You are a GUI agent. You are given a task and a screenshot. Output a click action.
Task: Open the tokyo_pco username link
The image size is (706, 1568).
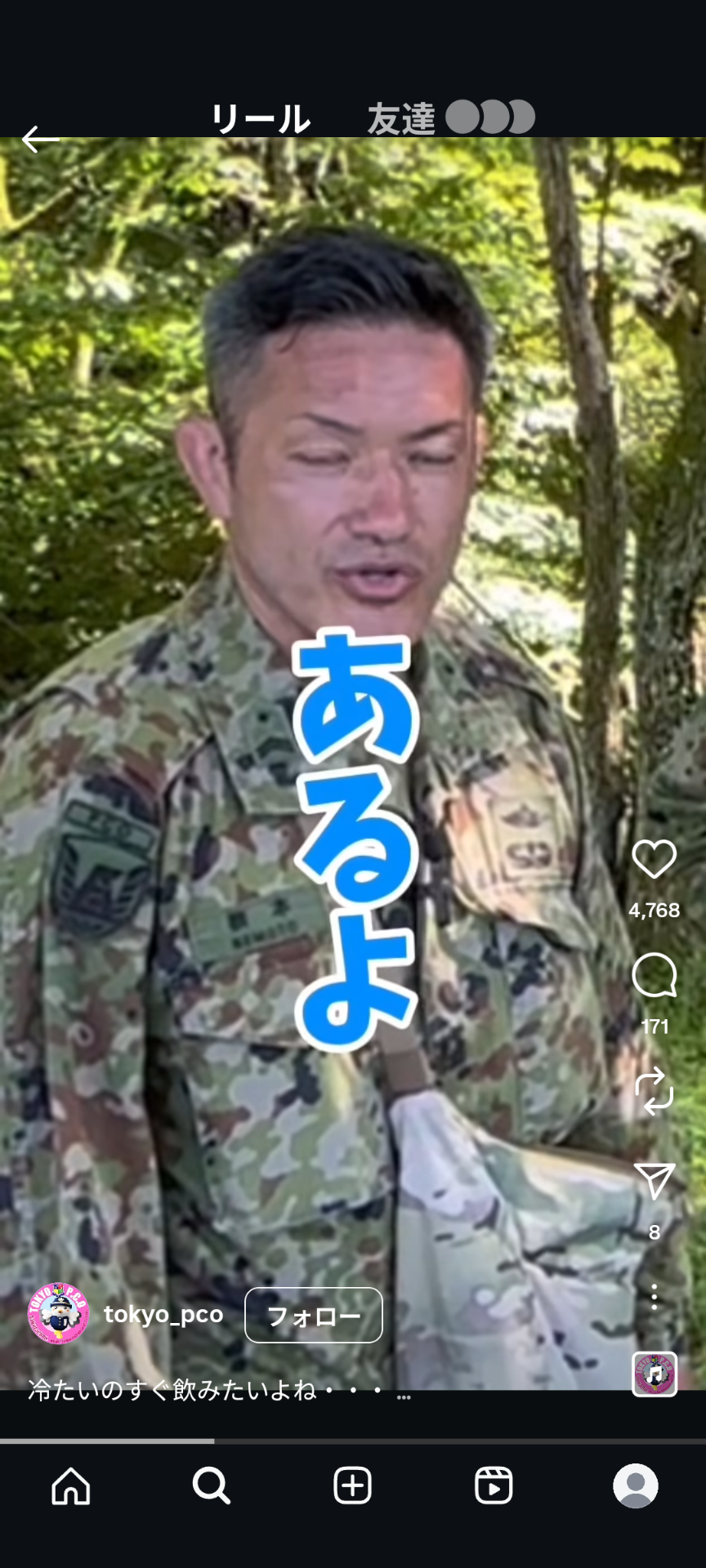(163, 1314)
